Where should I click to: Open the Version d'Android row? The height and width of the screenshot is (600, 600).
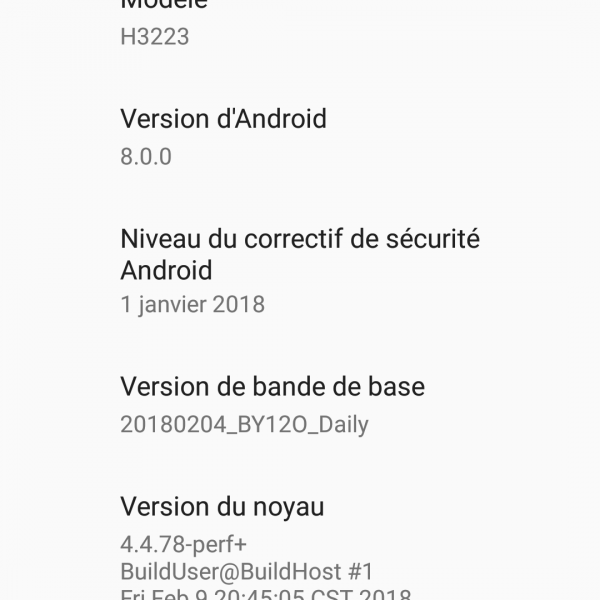[x=224, y=137]
